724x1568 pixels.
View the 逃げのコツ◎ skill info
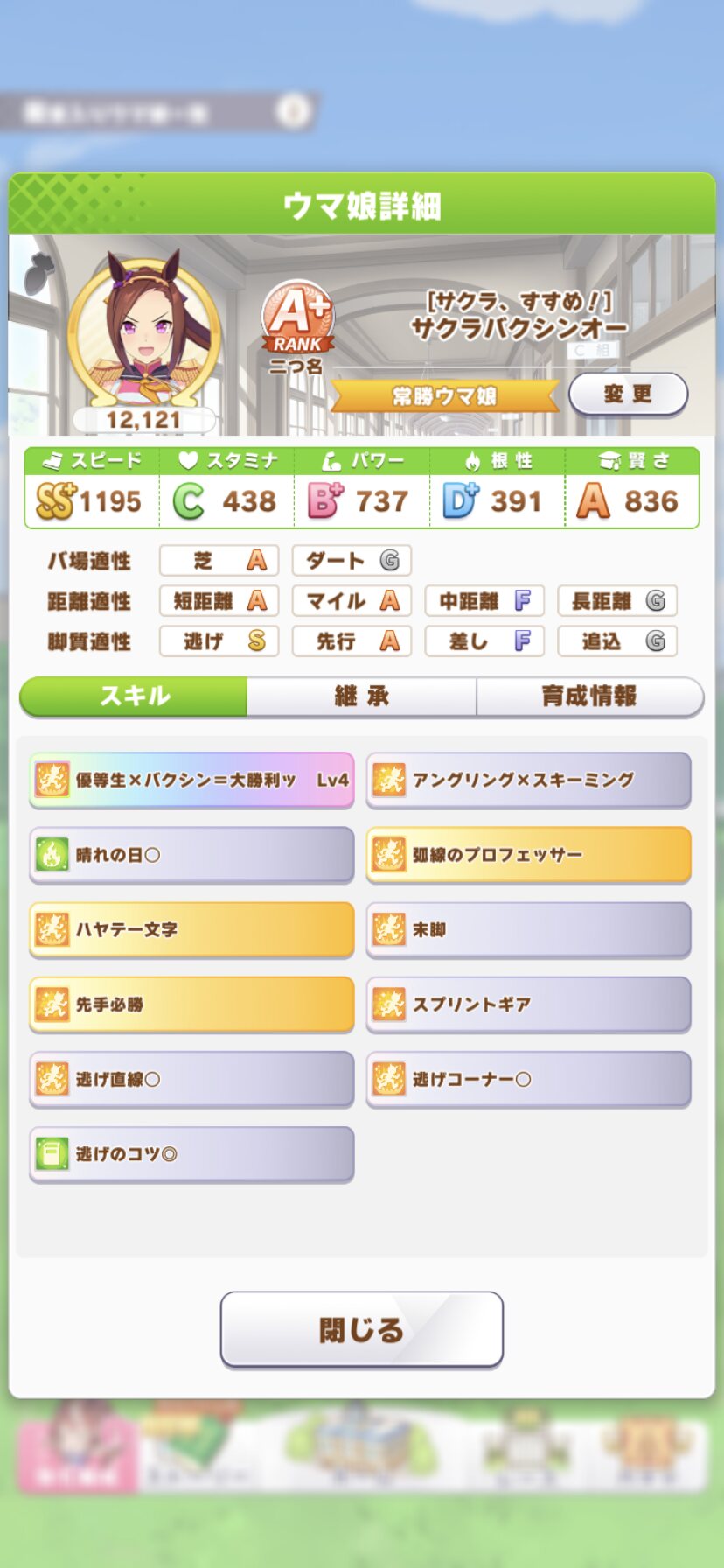[191, 1154]
